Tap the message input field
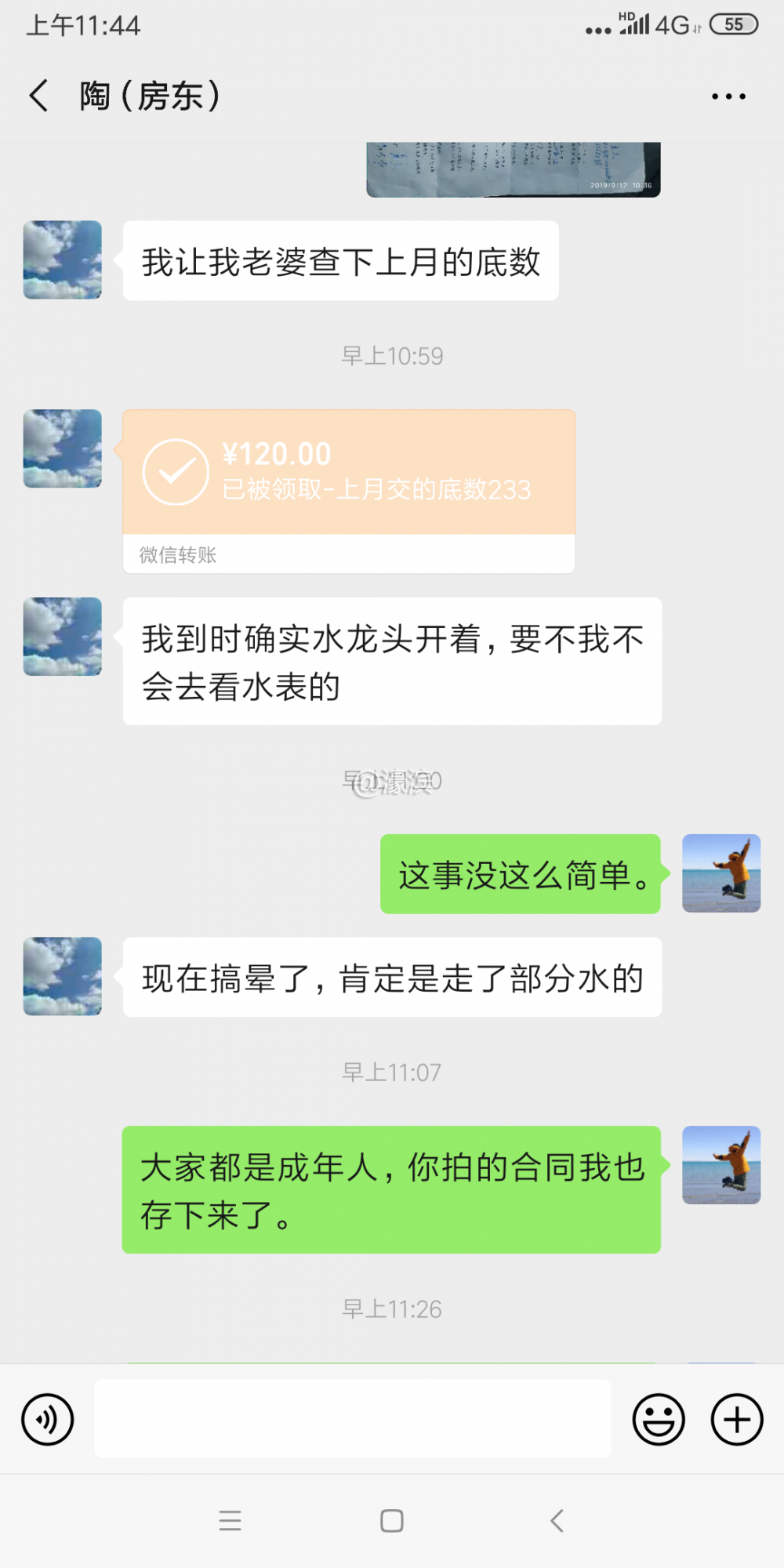The image size is (784, 1568). (x=352, y=1419)
